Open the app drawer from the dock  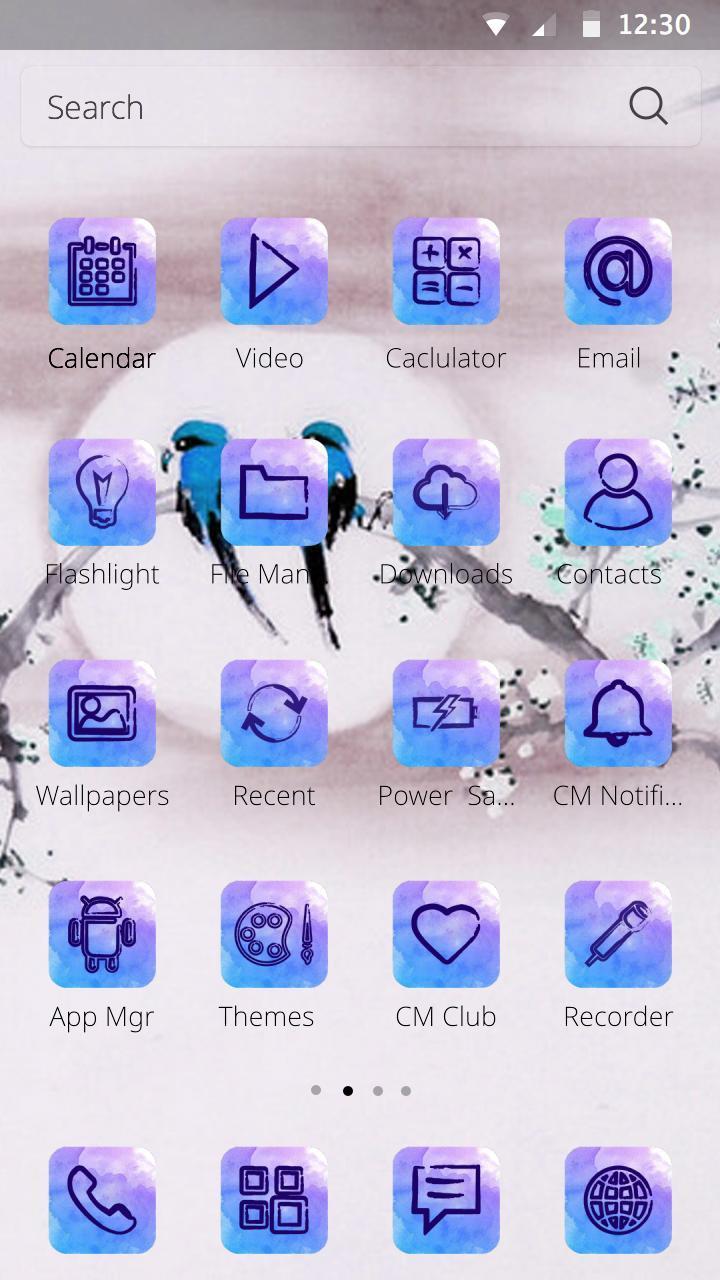273,1200
